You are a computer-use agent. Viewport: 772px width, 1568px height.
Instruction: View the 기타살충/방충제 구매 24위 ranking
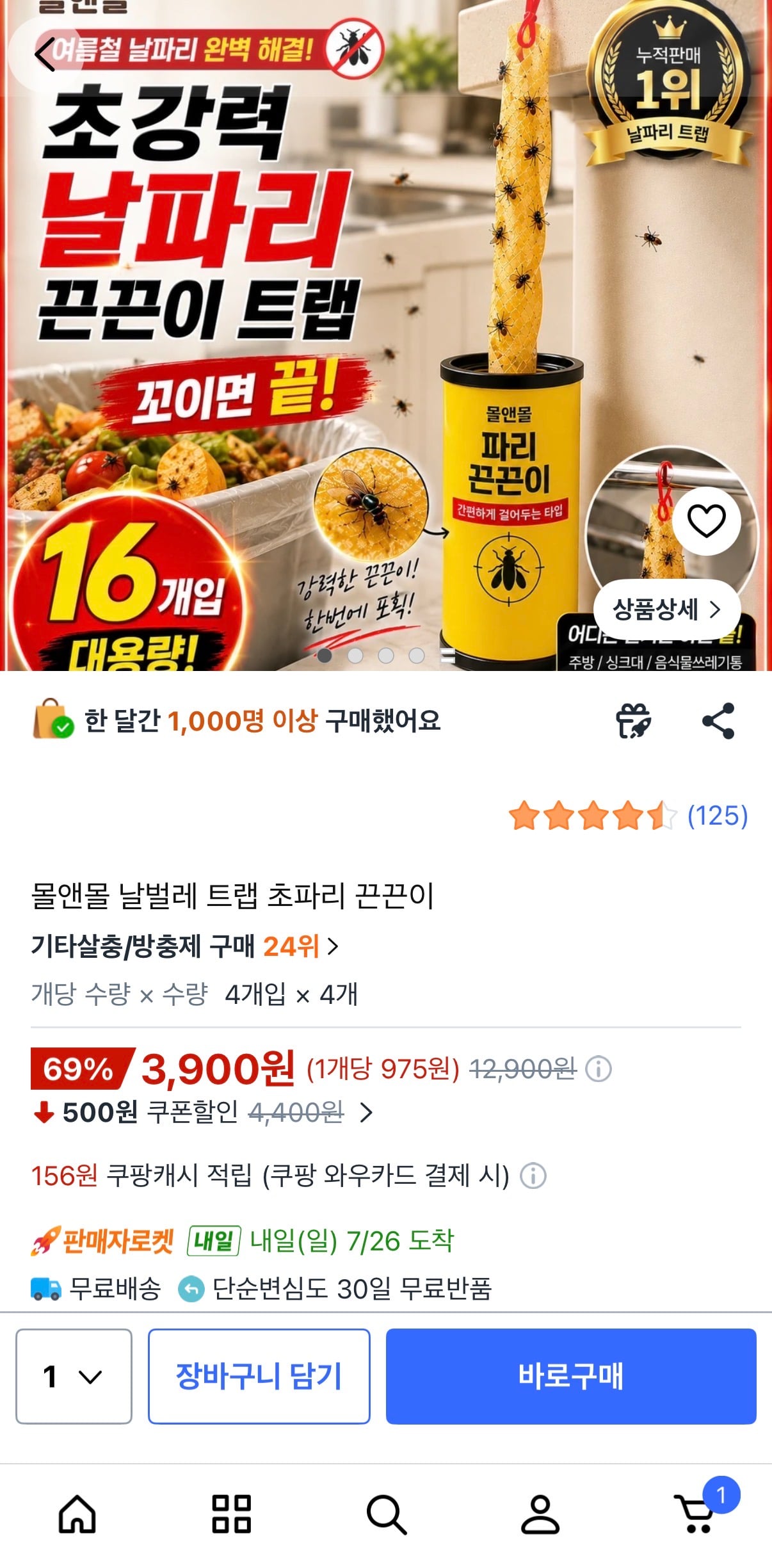(184, 946)
